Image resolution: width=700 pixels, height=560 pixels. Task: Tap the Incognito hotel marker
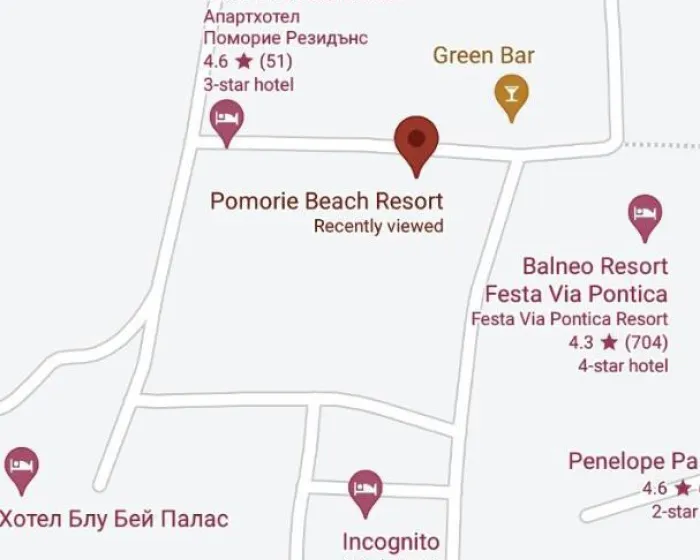365,490
